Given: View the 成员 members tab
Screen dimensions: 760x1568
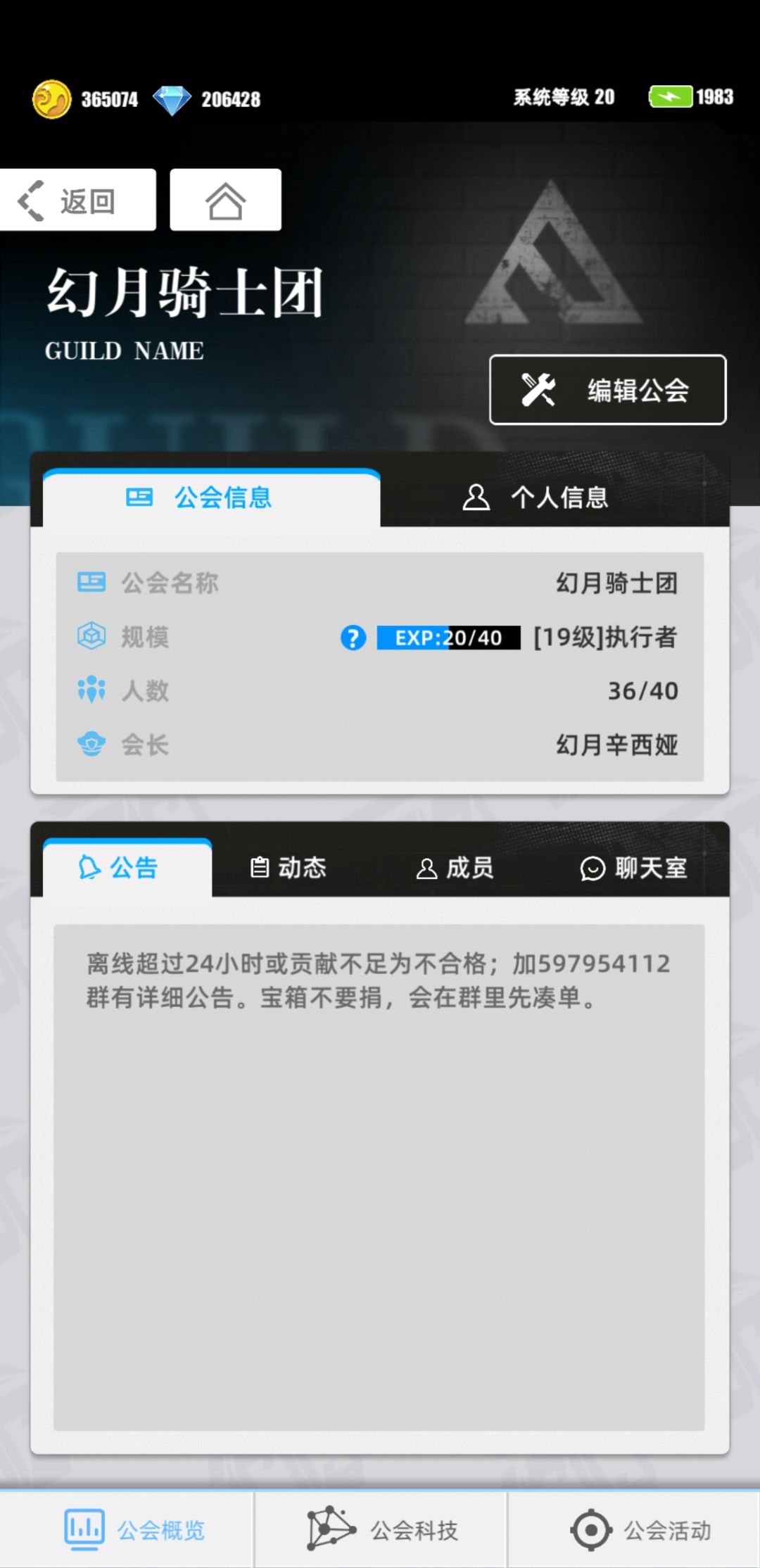Looking at the screenshot, I should pyautogui.click(x=455, y=868).
